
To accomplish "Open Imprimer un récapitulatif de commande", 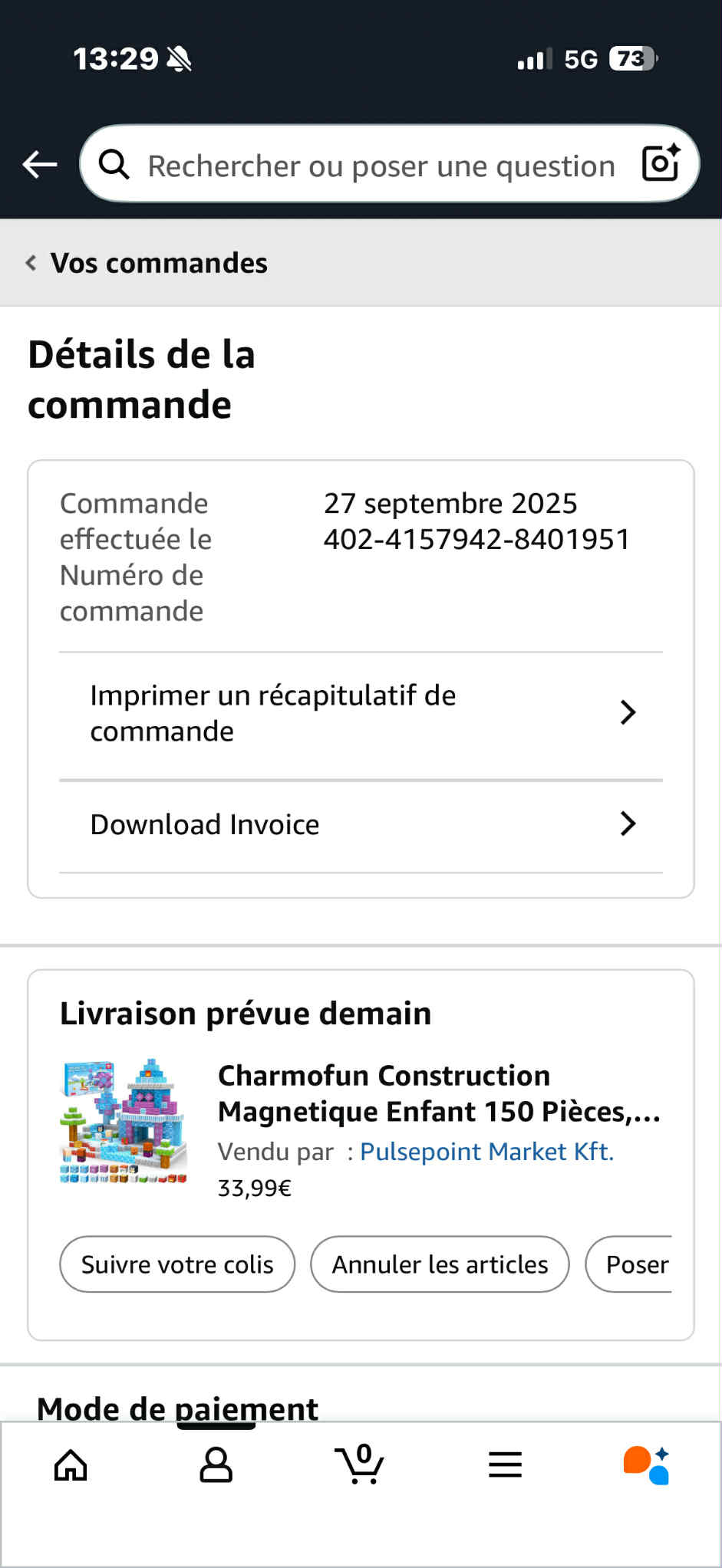I will tap(361, 713).
